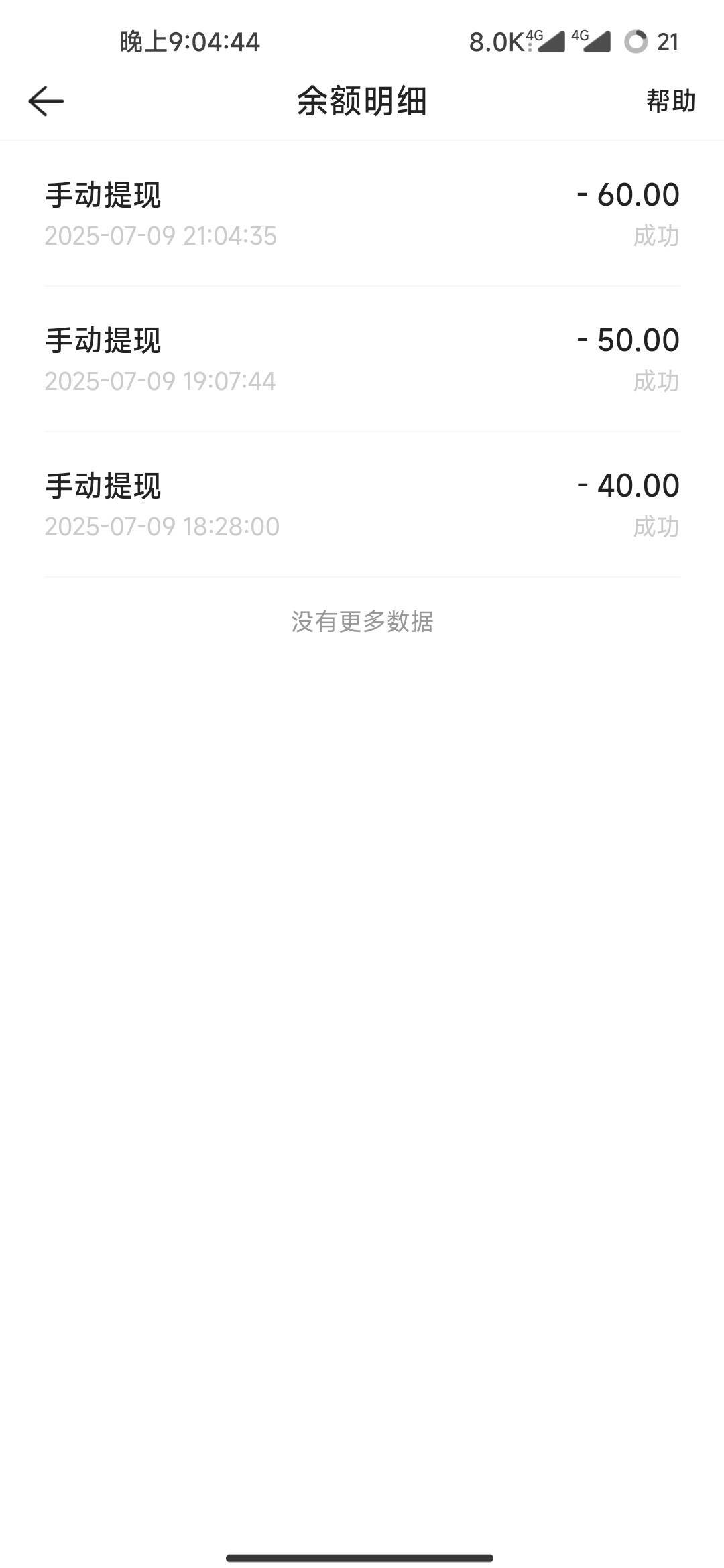Viewport: 724px width, 1568px height.
Task: Open the 帮助 help page
Action: pos(671,101)
